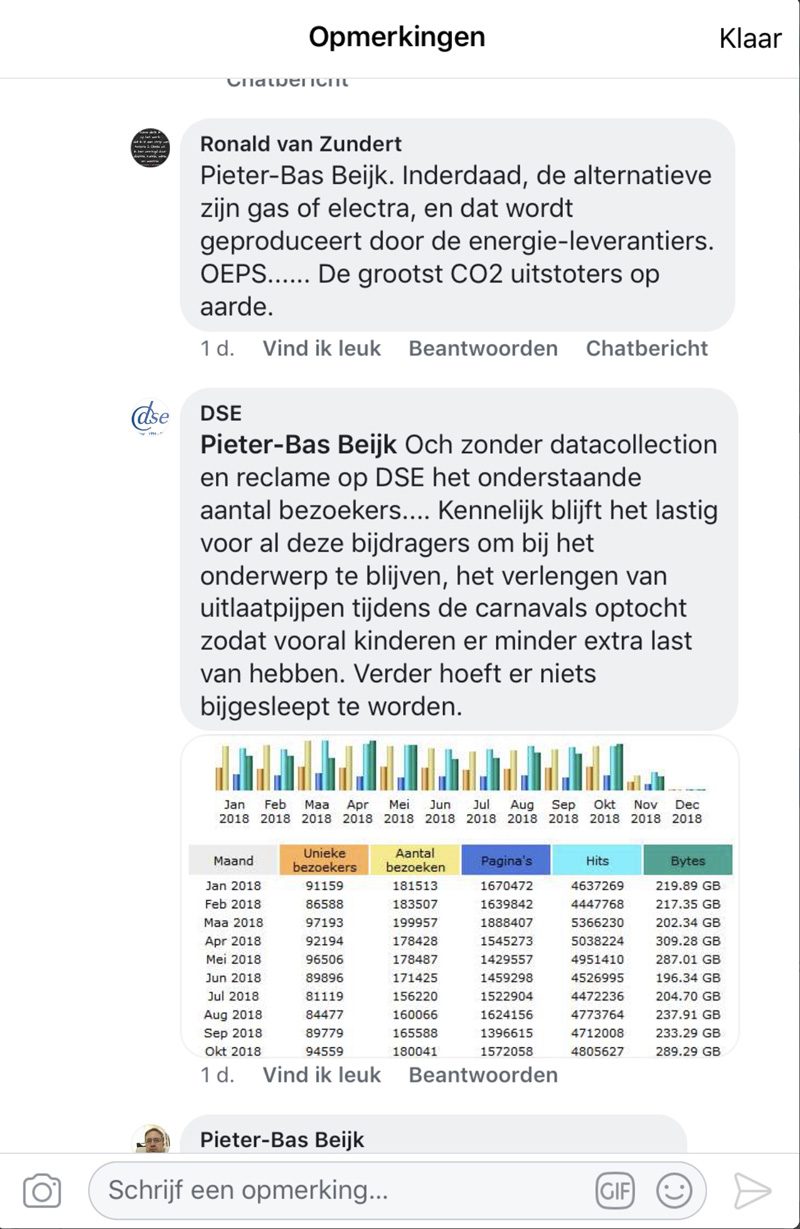Image resolution: width=800 pixels, height=1229 pixels.
Task: Open tagged Pieter-Bas Beijk in DSE comment
Action: (298, 443)
